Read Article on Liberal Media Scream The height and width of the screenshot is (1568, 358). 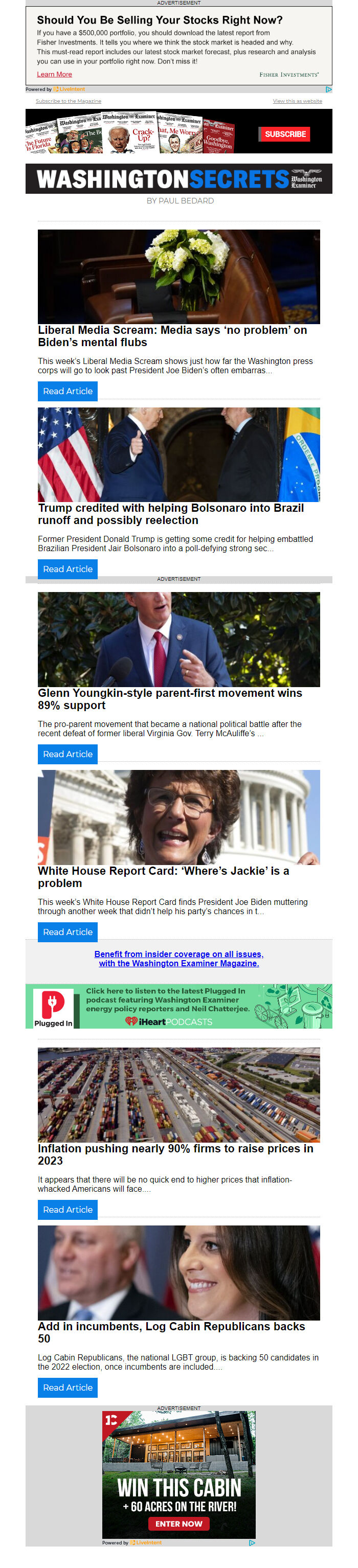click(68, 391)
